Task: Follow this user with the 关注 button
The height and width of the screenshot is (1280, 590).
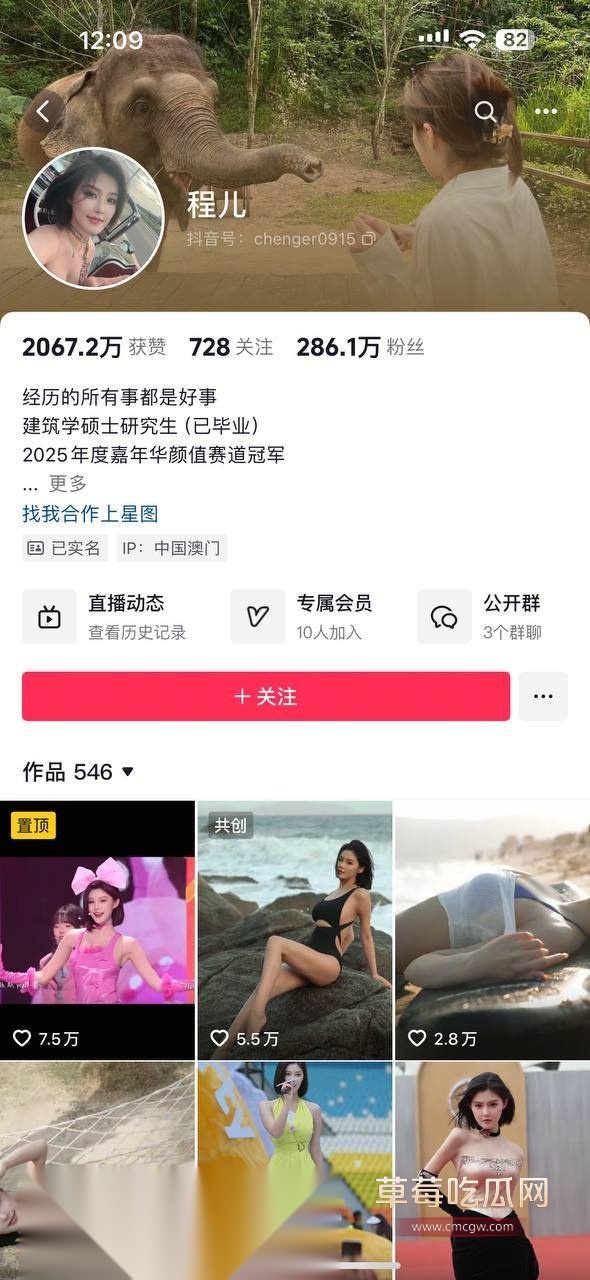Action: pos(266,696)
